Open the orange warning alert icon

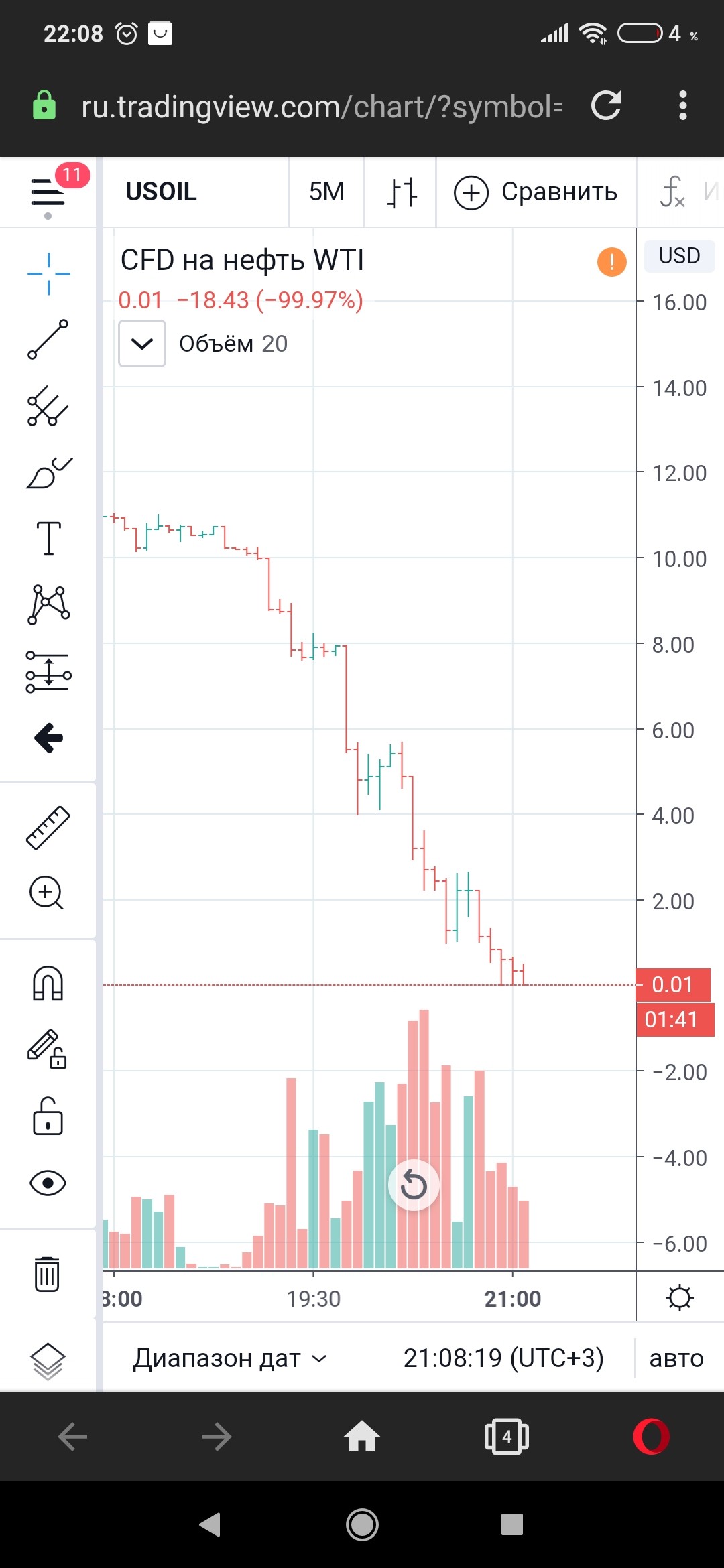pyautogui.click(x=611, y=261)
